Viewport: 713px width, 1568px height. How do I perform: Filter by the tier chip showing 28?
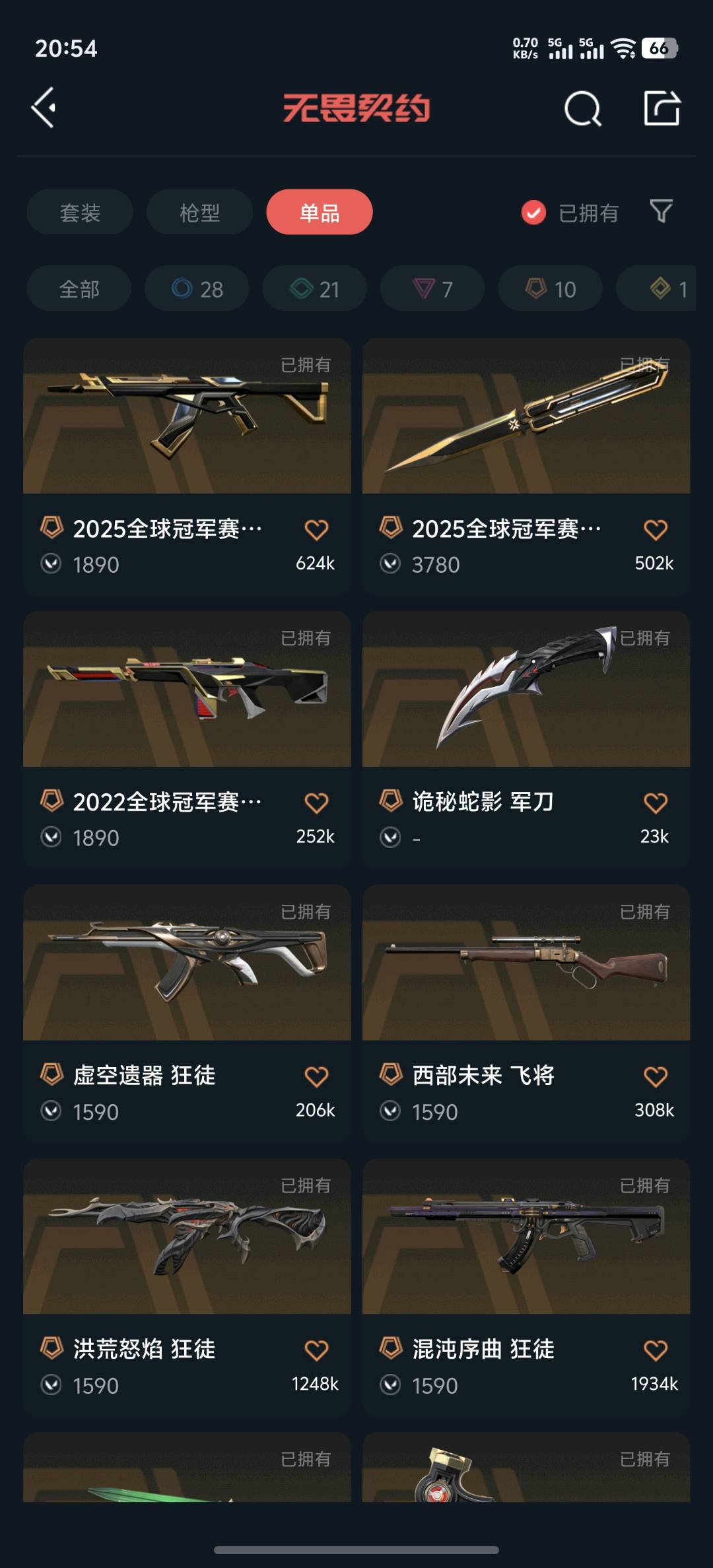click(x=197, y=289)
